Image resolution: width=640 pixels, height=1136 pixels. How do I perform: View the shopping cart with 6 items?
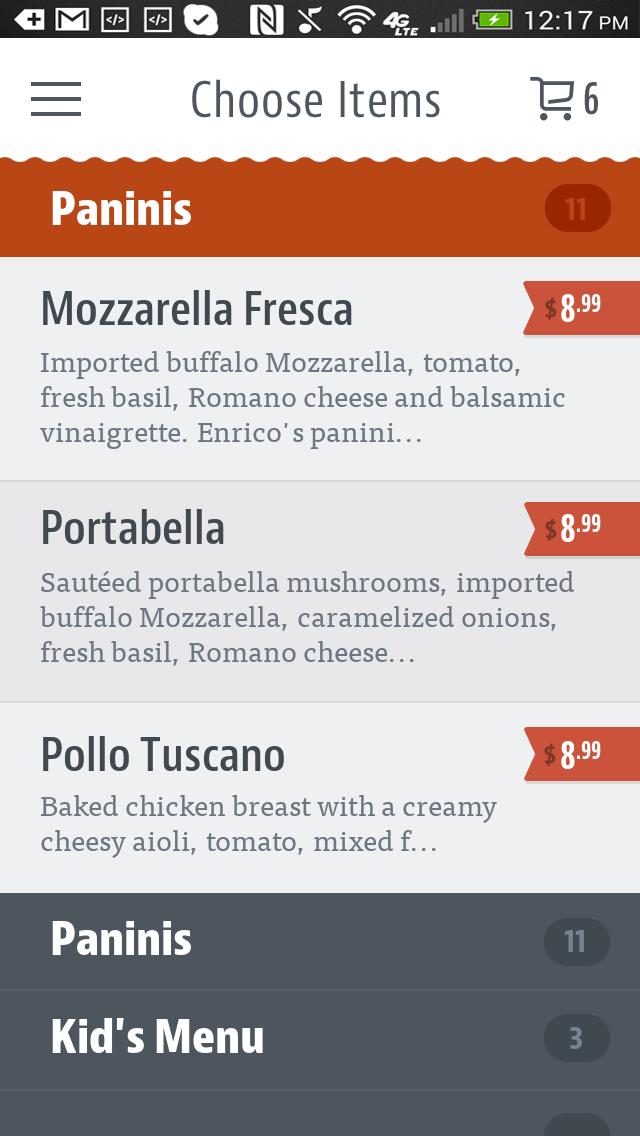click(x=563, y=99)
